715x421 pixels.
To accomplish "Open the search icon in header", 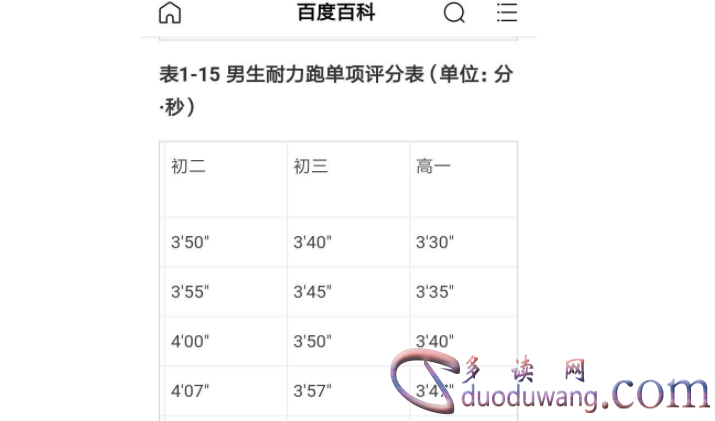I will coord(454,13).
